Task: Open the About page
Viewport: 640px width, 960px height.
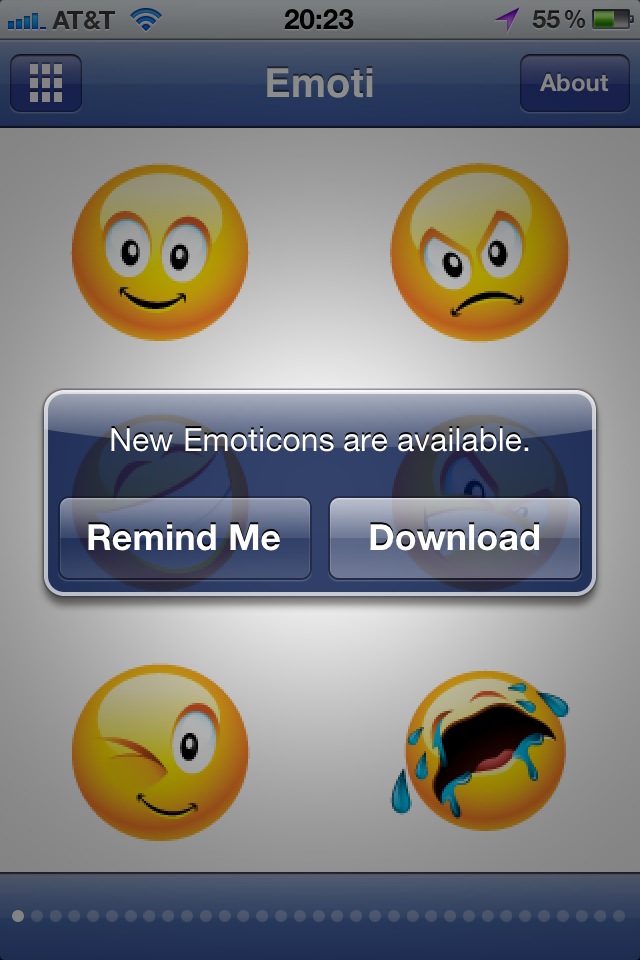Action: point(574,83)
